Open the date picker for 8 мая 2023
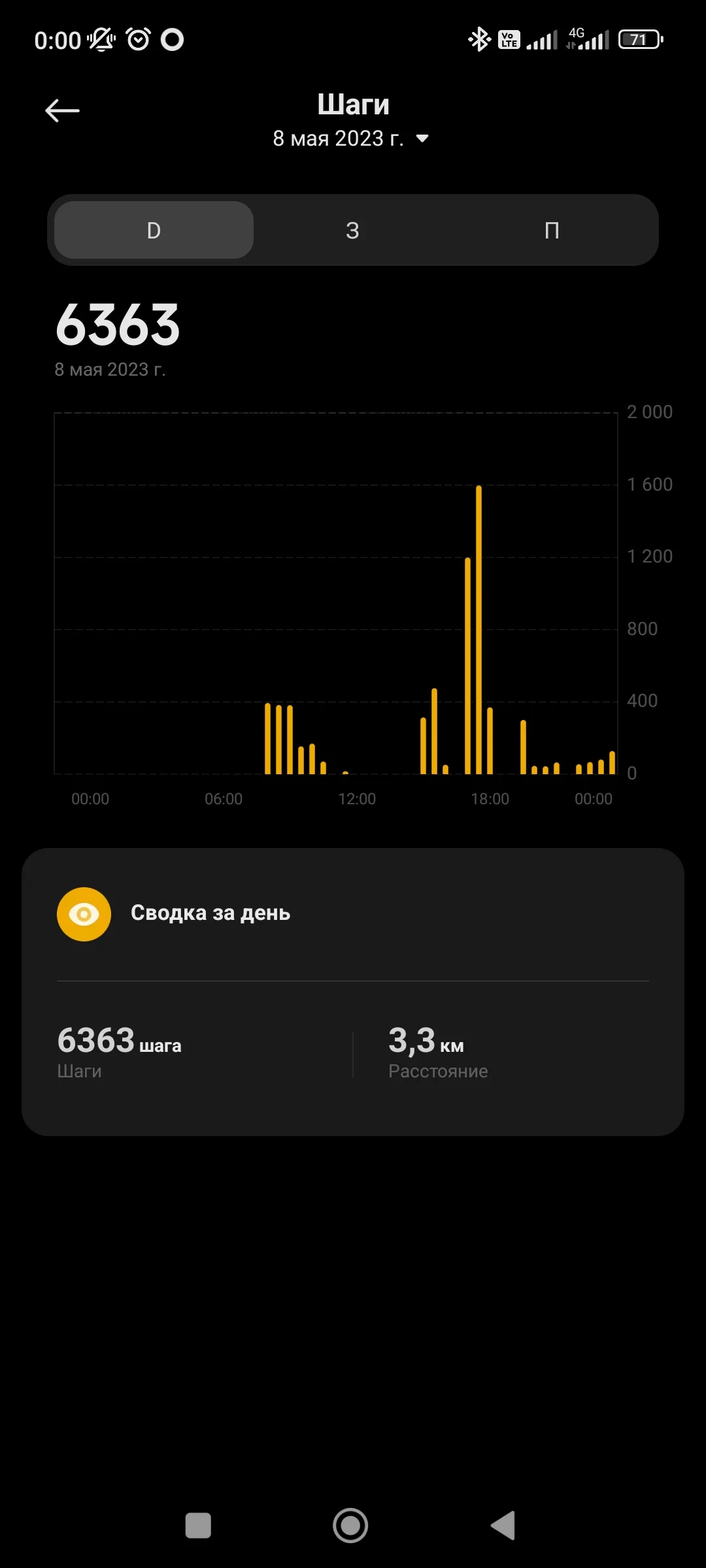 click(x=337, y=138)
